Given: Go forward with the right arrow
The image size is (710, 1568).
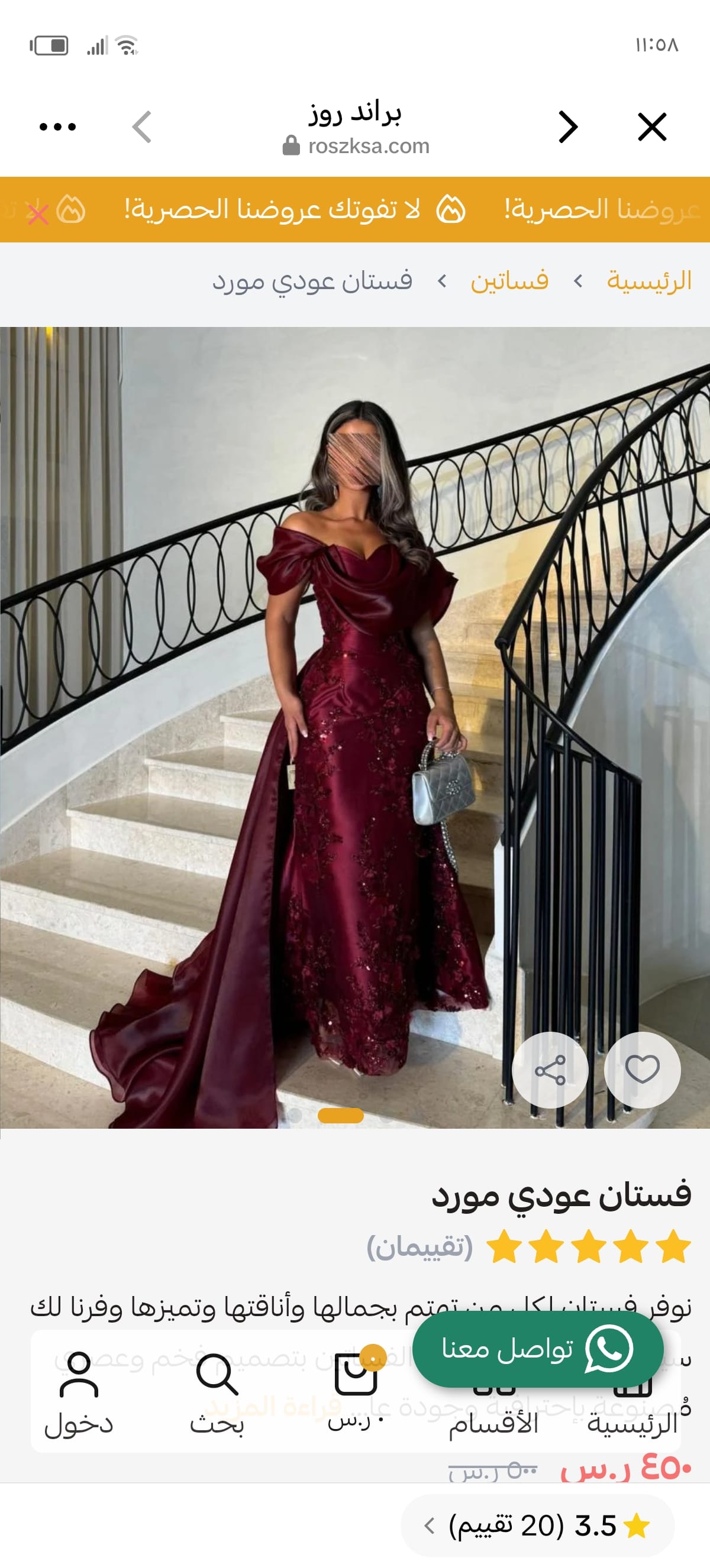Looking at the screenshot, I should (567, 127).
